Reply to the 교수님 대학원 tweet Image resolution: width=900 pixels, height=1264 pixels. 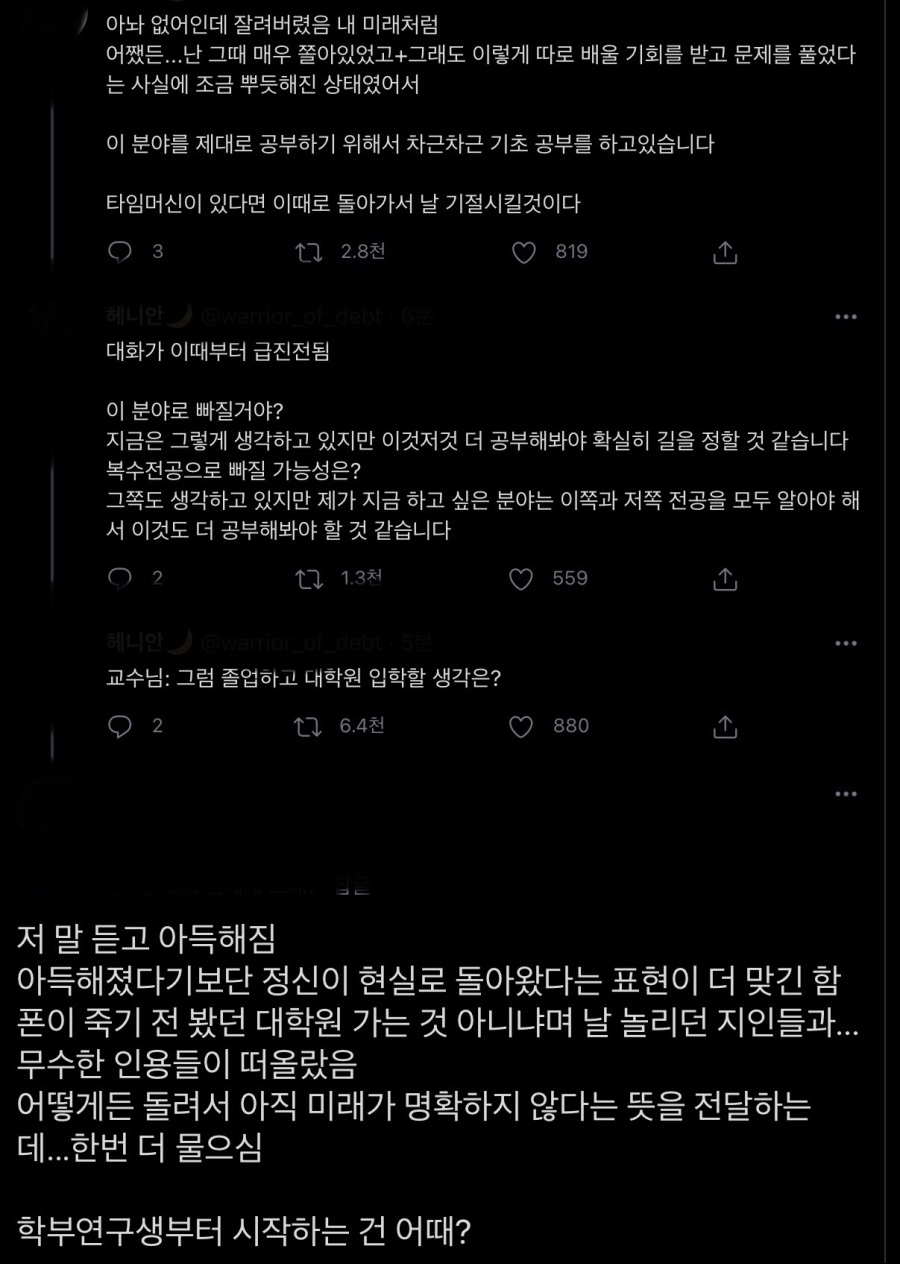click(120, 726)
